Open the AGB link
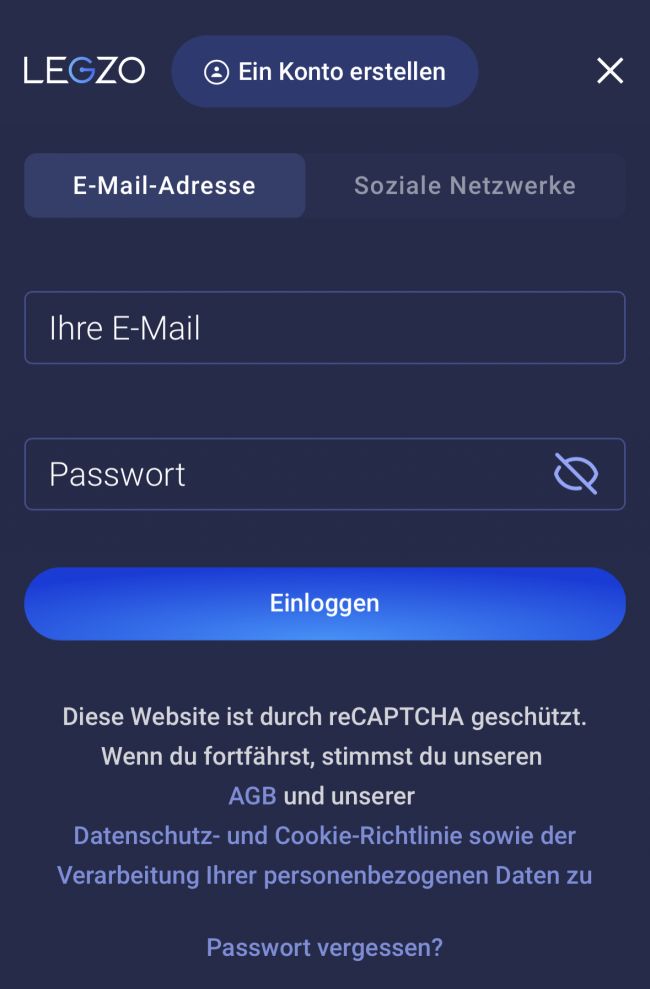The width and height of the screenshot is (650, 989). click(252, 796)
